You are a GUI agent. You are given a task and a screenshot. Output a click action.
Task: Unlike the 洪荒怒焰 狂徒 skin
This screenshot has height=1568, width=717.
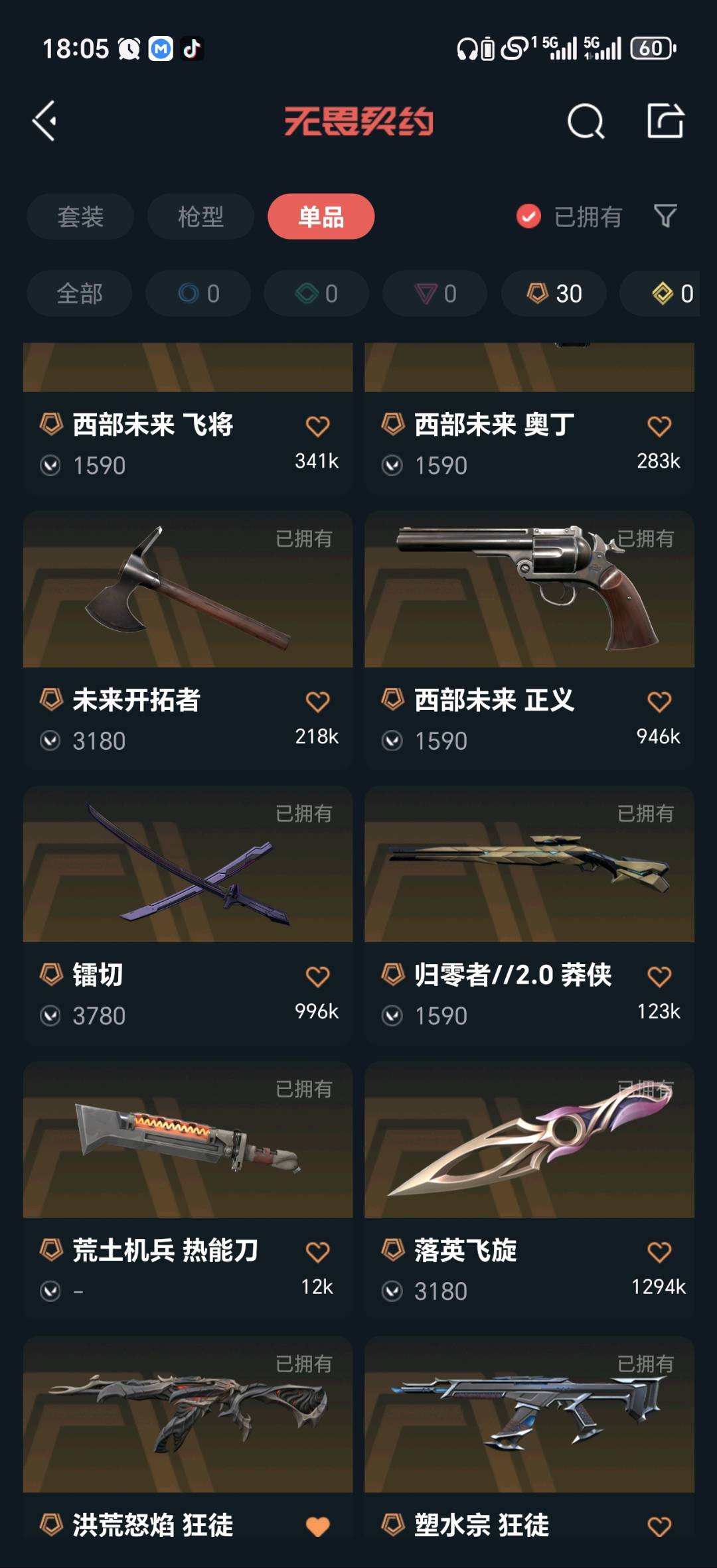click(x=317, y=1527)
